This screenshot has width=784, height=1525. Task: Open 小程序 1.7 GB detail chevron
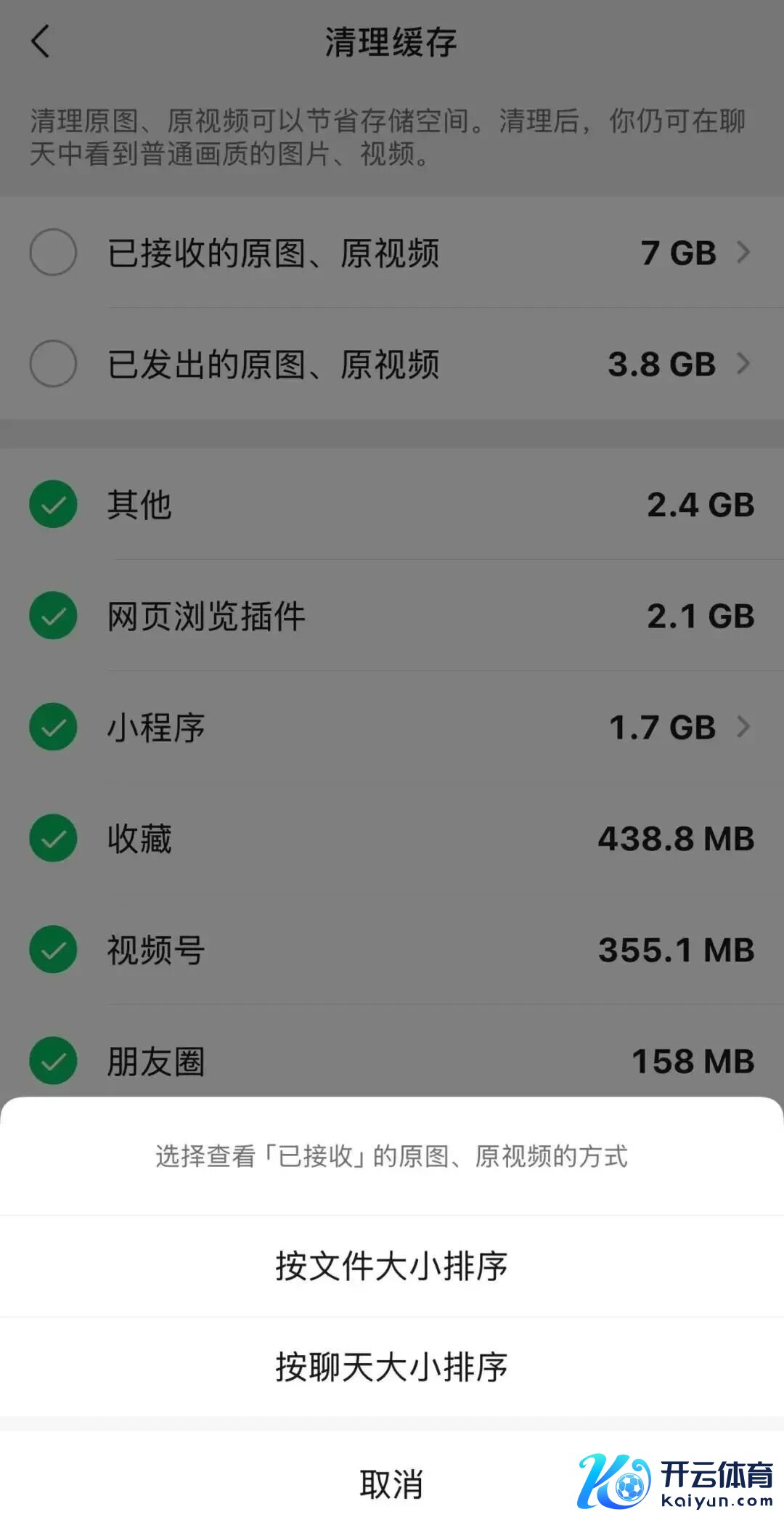pyautogui.click(x=743, y=727)
